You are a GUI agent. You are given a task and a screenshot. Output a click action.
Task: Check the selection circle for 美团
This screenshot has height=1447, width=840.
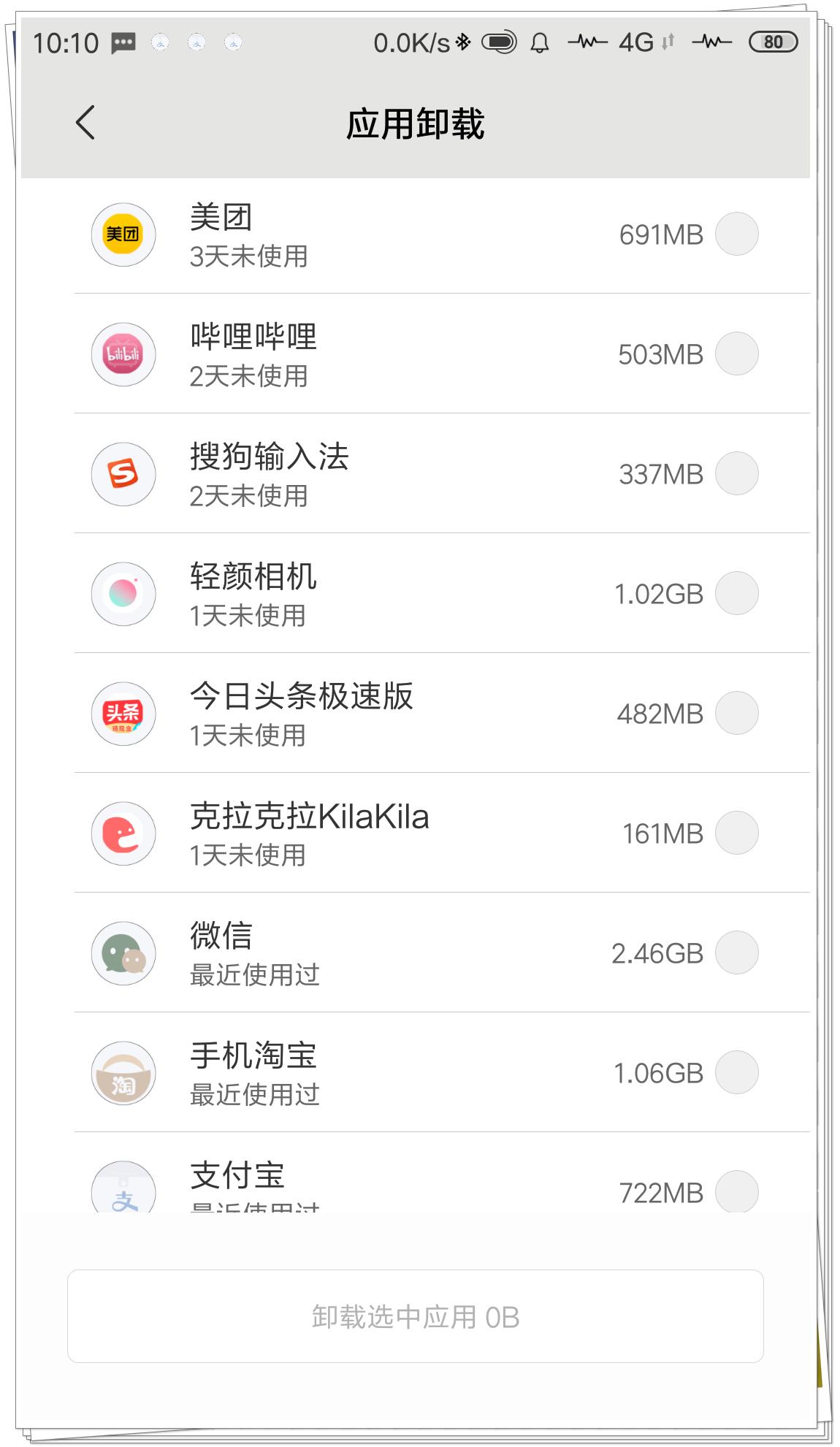[738, 234]
